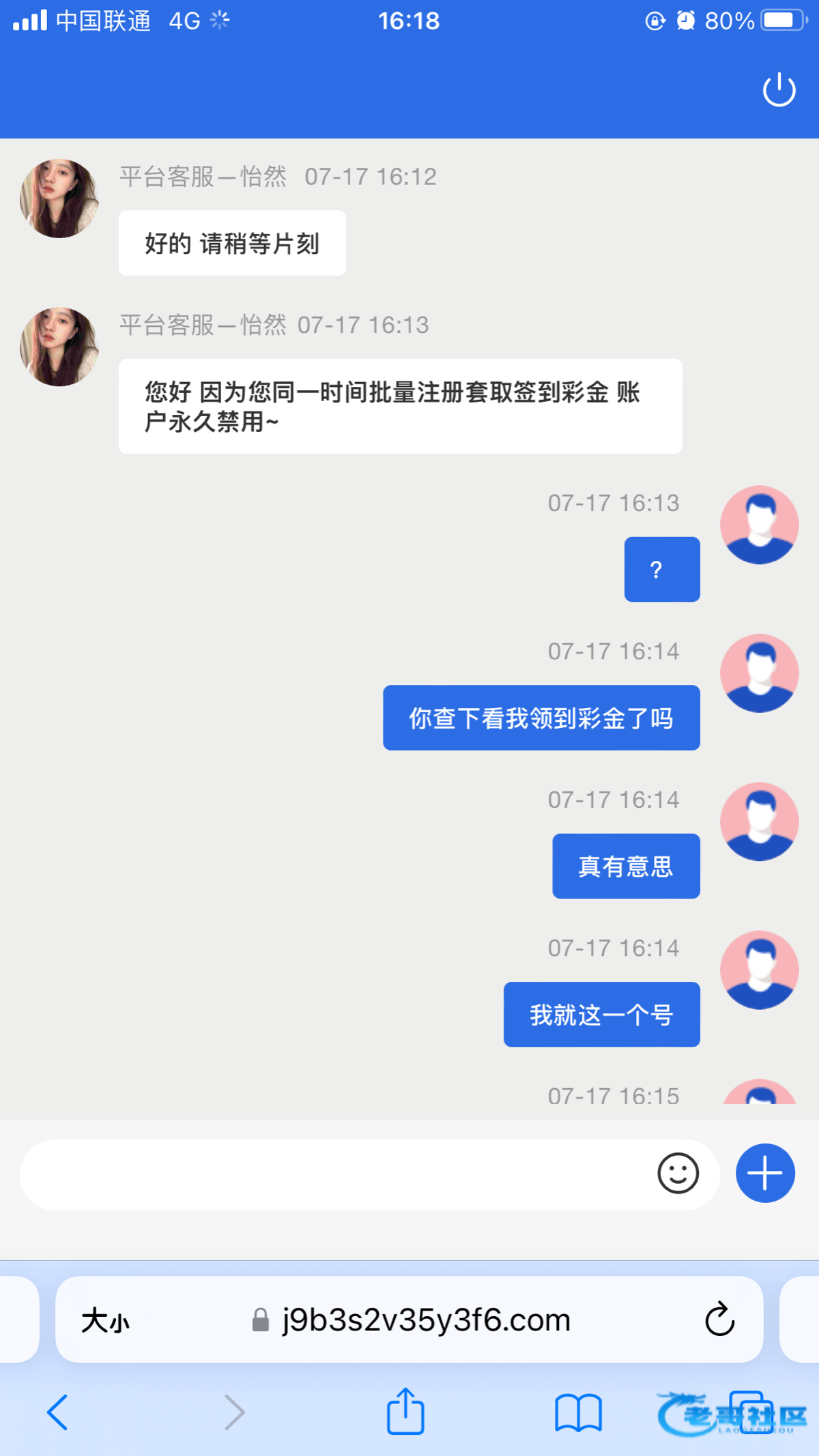This screenshot has height=1456, width=819.
Task: Tap the URL j9b3s2v35y3f6.com in address bar
Action: click(x=426, y=1321)
